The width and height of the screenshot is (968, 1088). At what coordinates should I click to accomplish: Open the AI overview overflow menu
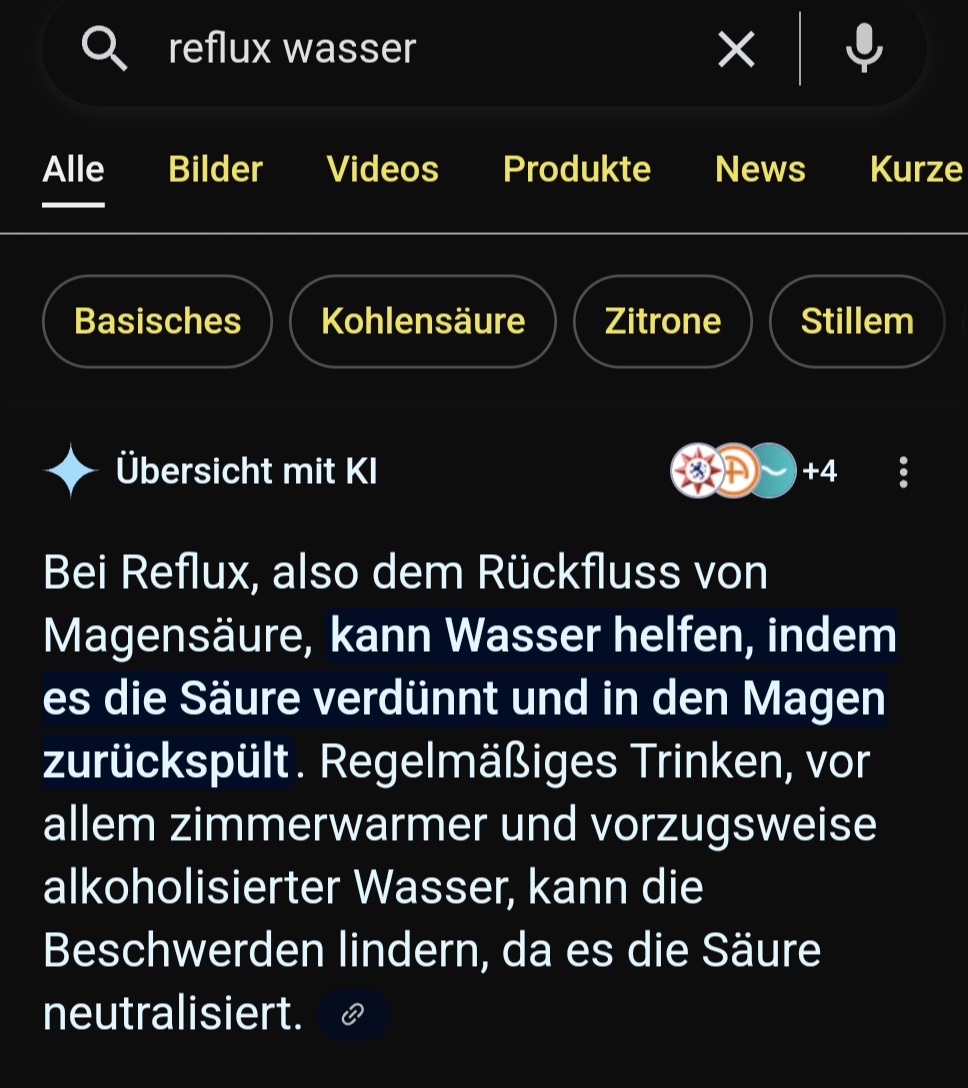[903, 472]
